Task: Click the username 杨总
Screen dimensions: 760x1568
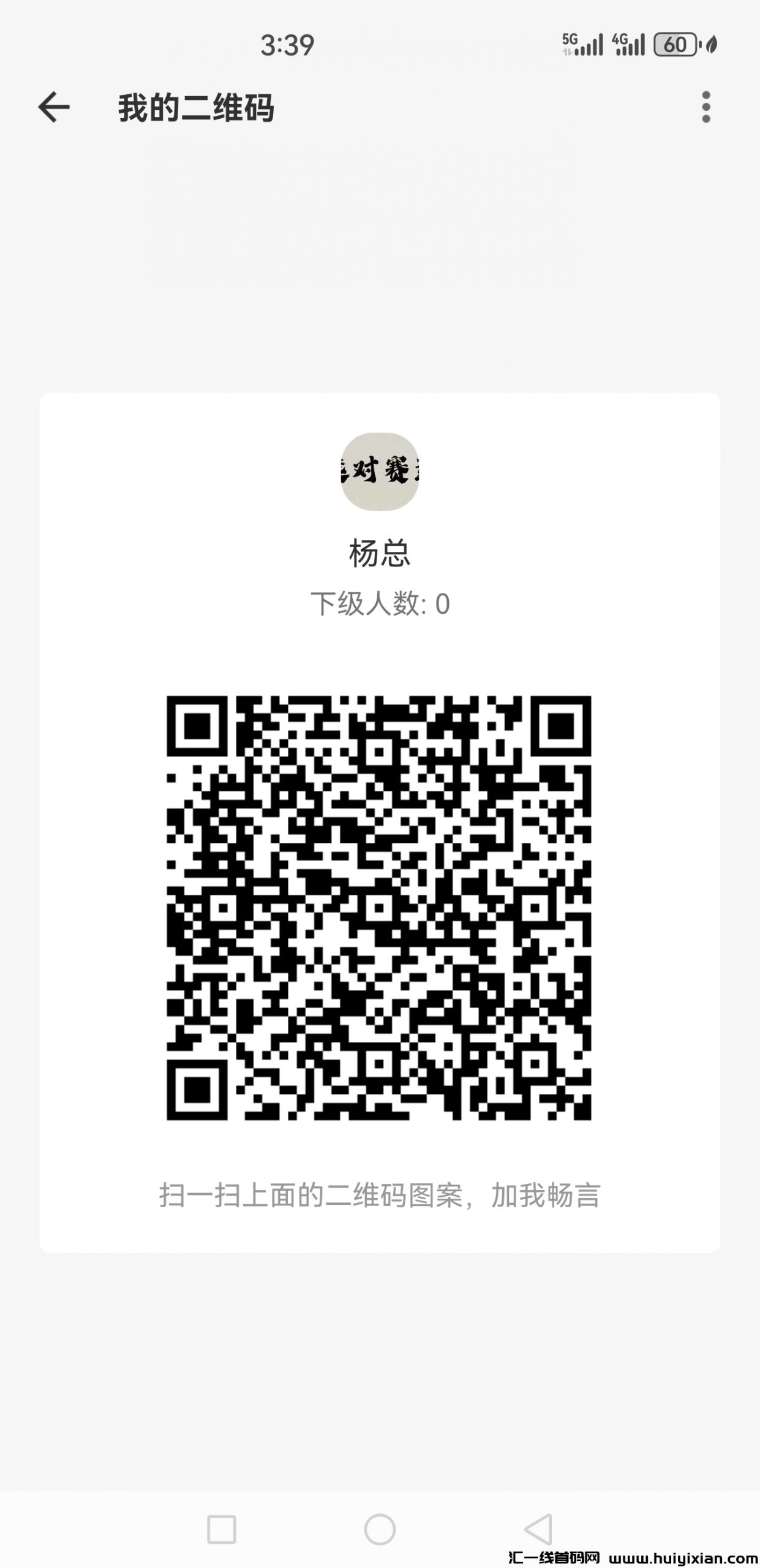Action: click(x=380, y=551)
